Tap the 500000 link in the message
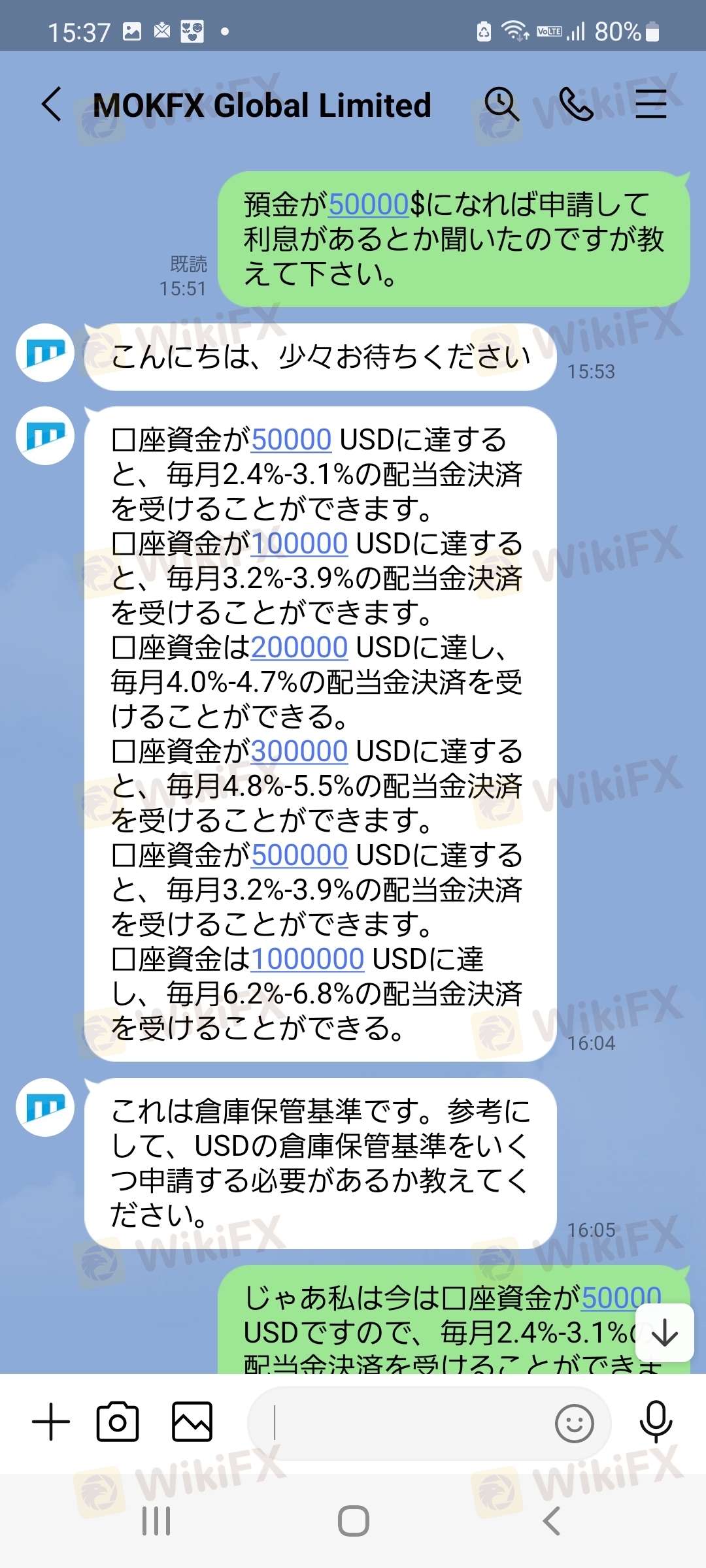Screen dimensions: 706x1568 299,855
